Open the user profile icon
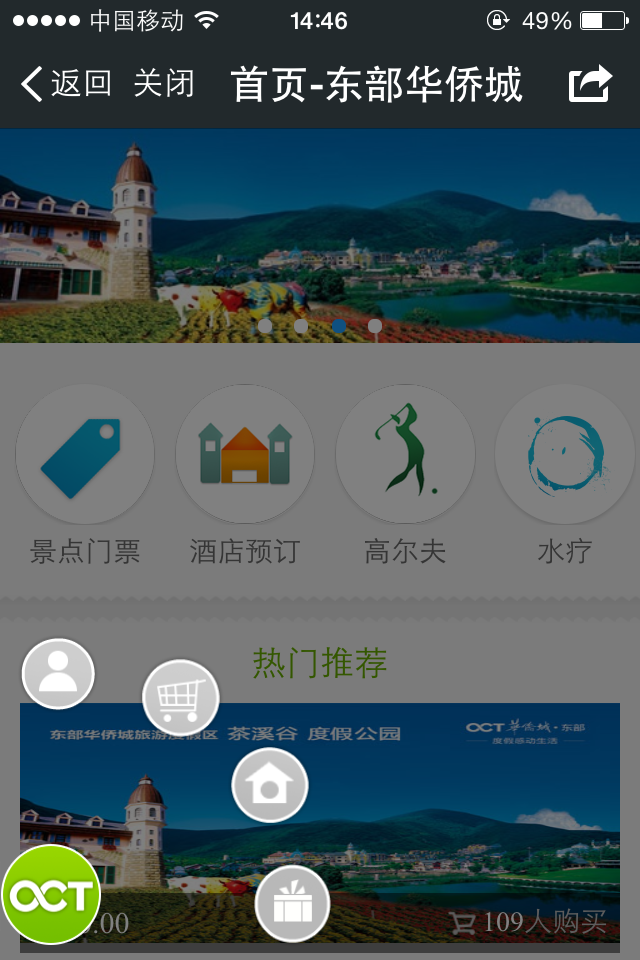Screen dimensions: 640x960 coord(58,674)
